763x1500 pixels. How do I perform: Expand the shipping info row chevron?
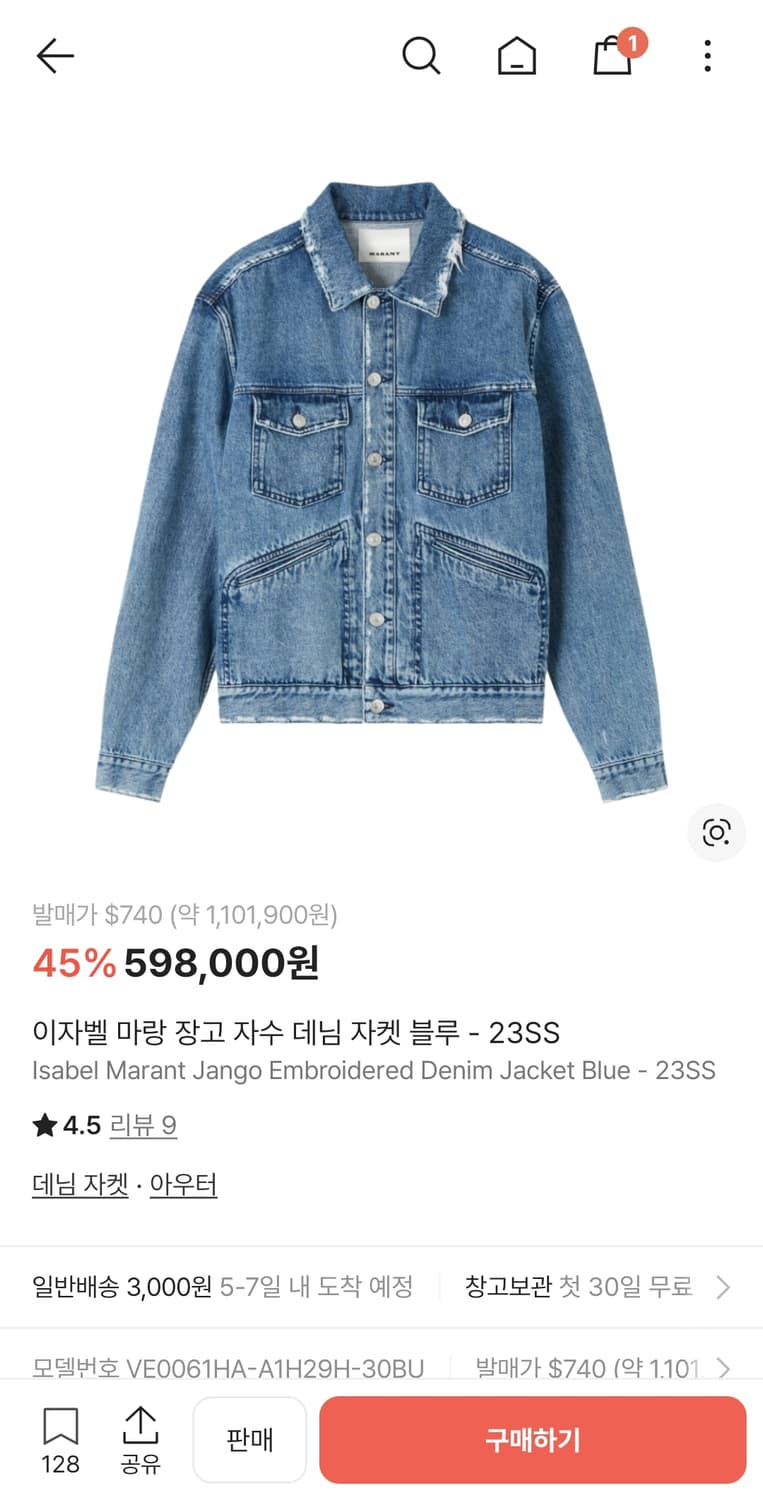[x=722, y=1287]
